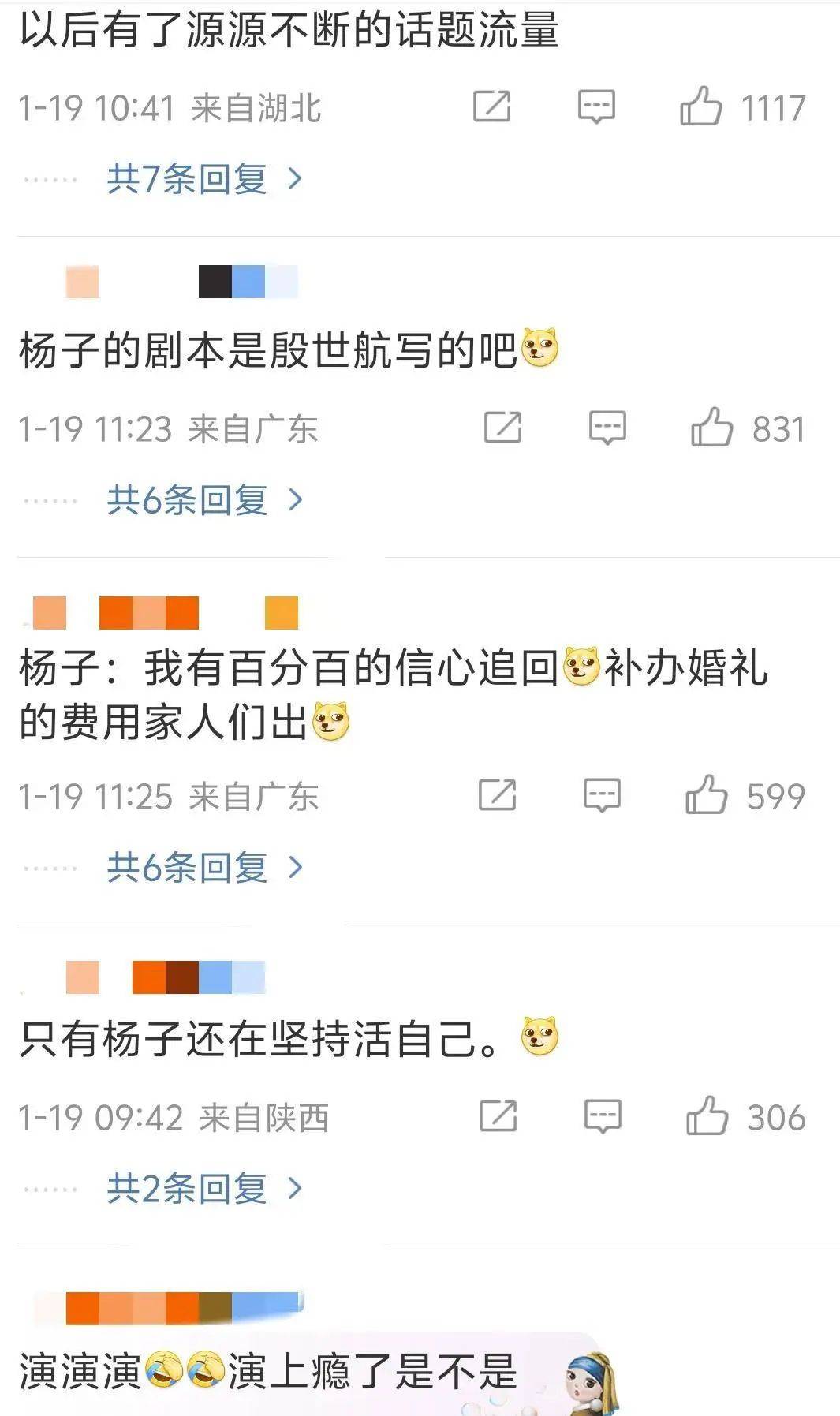Open the 共6条回复 under the 11:23 comment
The height and width of the screenshot is (1416, 840).
(205, 499)
